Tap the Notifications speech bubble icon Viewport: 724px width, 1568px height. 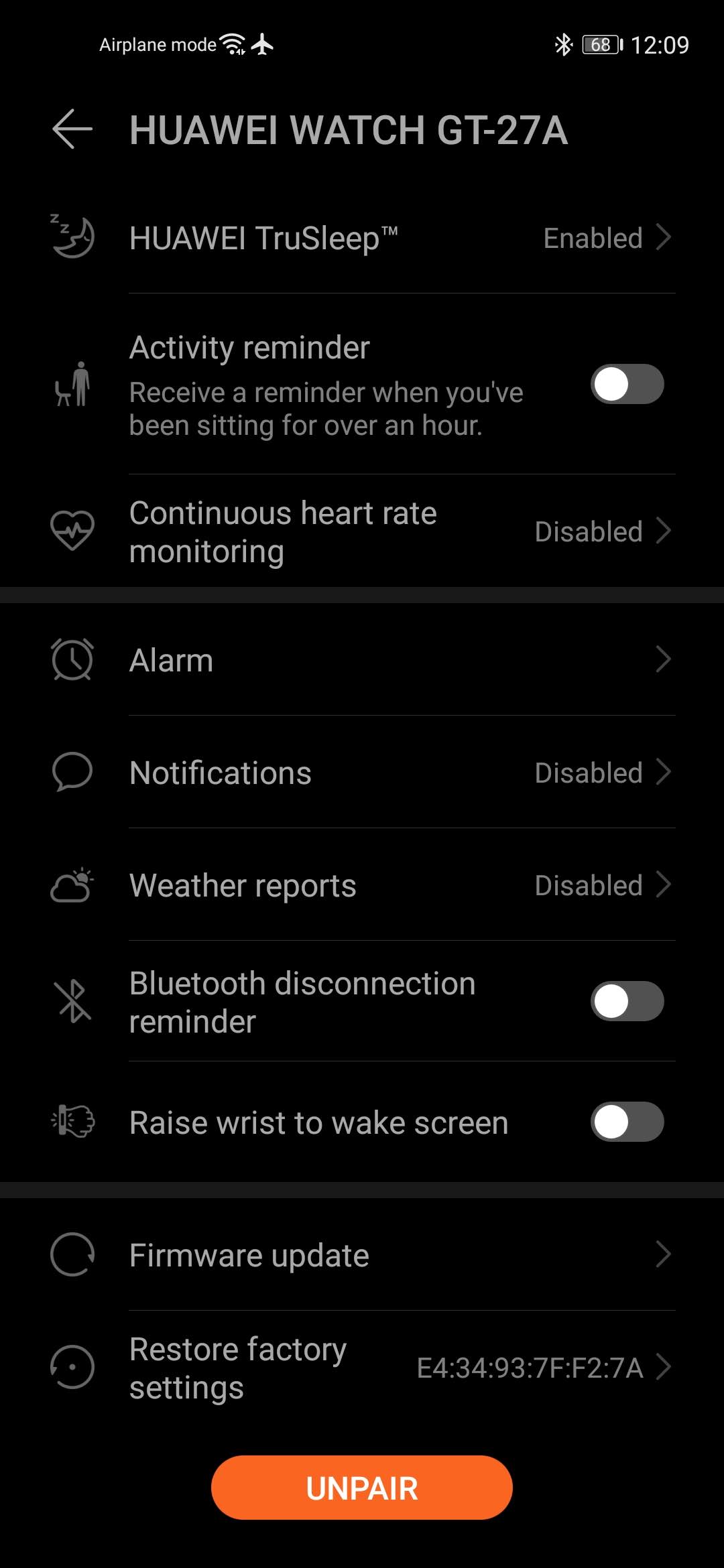click(72, 771)
